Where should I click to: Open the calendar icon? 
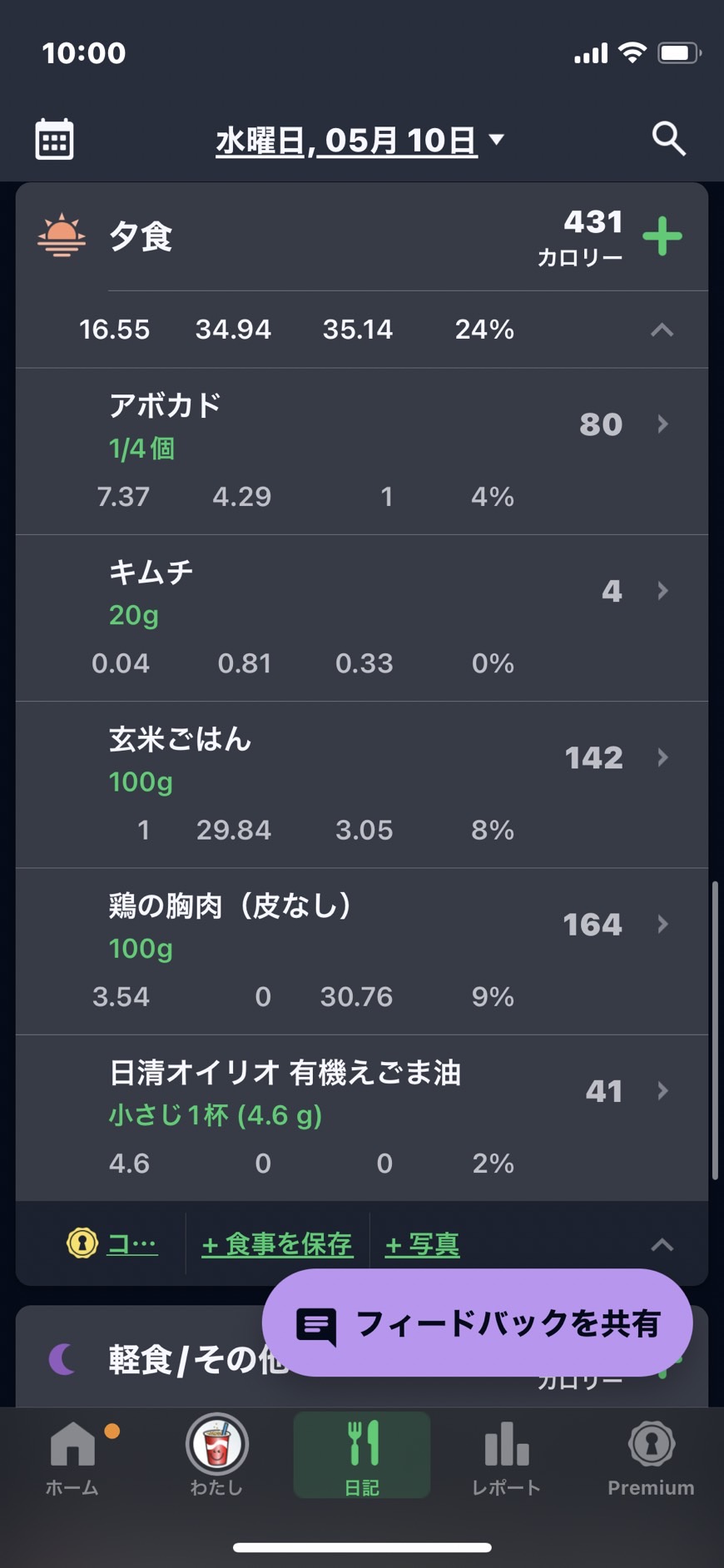[x=54, y=139]
